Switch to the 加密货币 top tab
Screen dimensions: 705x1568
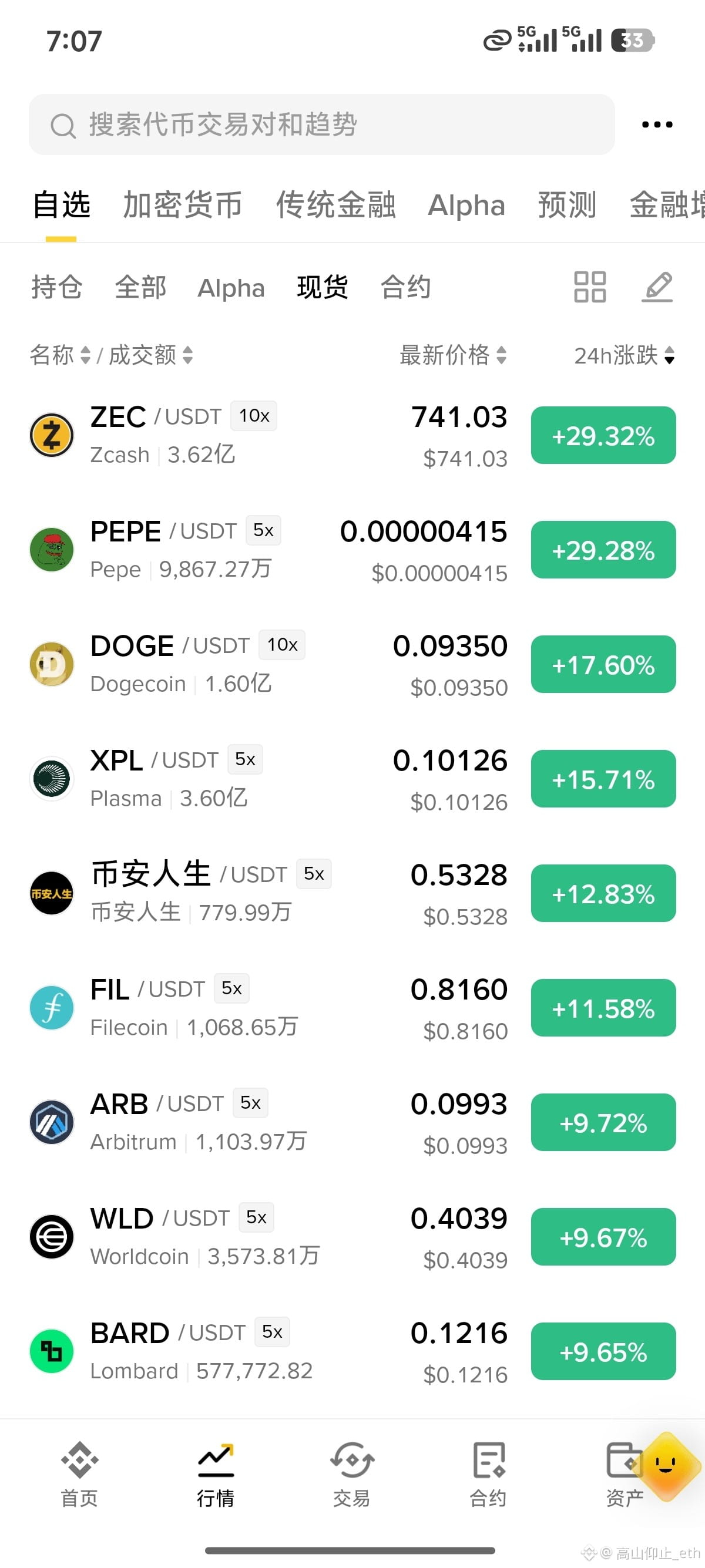(x=183, y=204)
